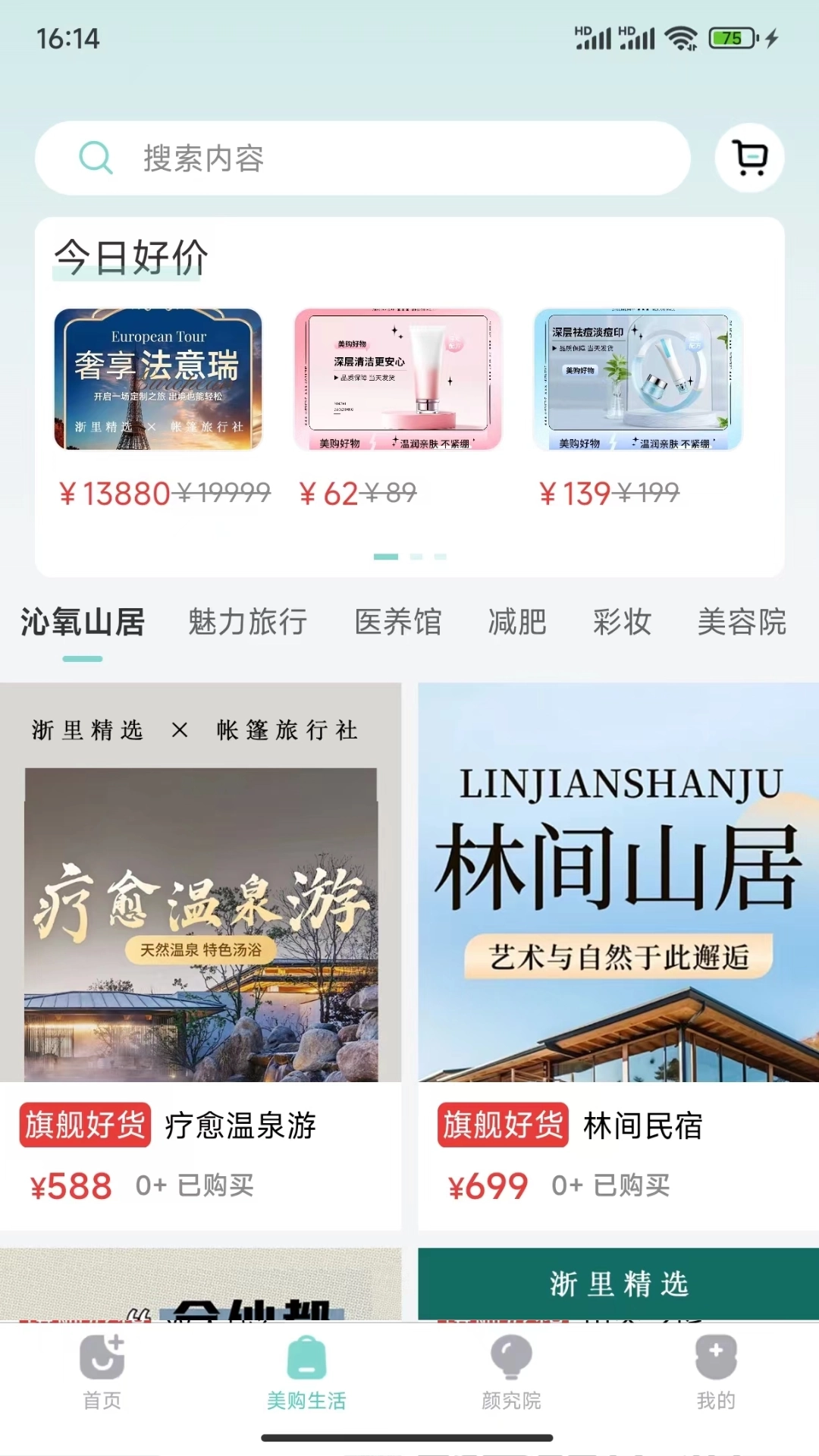Select the 美容院 category tab
This screenshot has width=819, height=1456.
pos(742,622)
